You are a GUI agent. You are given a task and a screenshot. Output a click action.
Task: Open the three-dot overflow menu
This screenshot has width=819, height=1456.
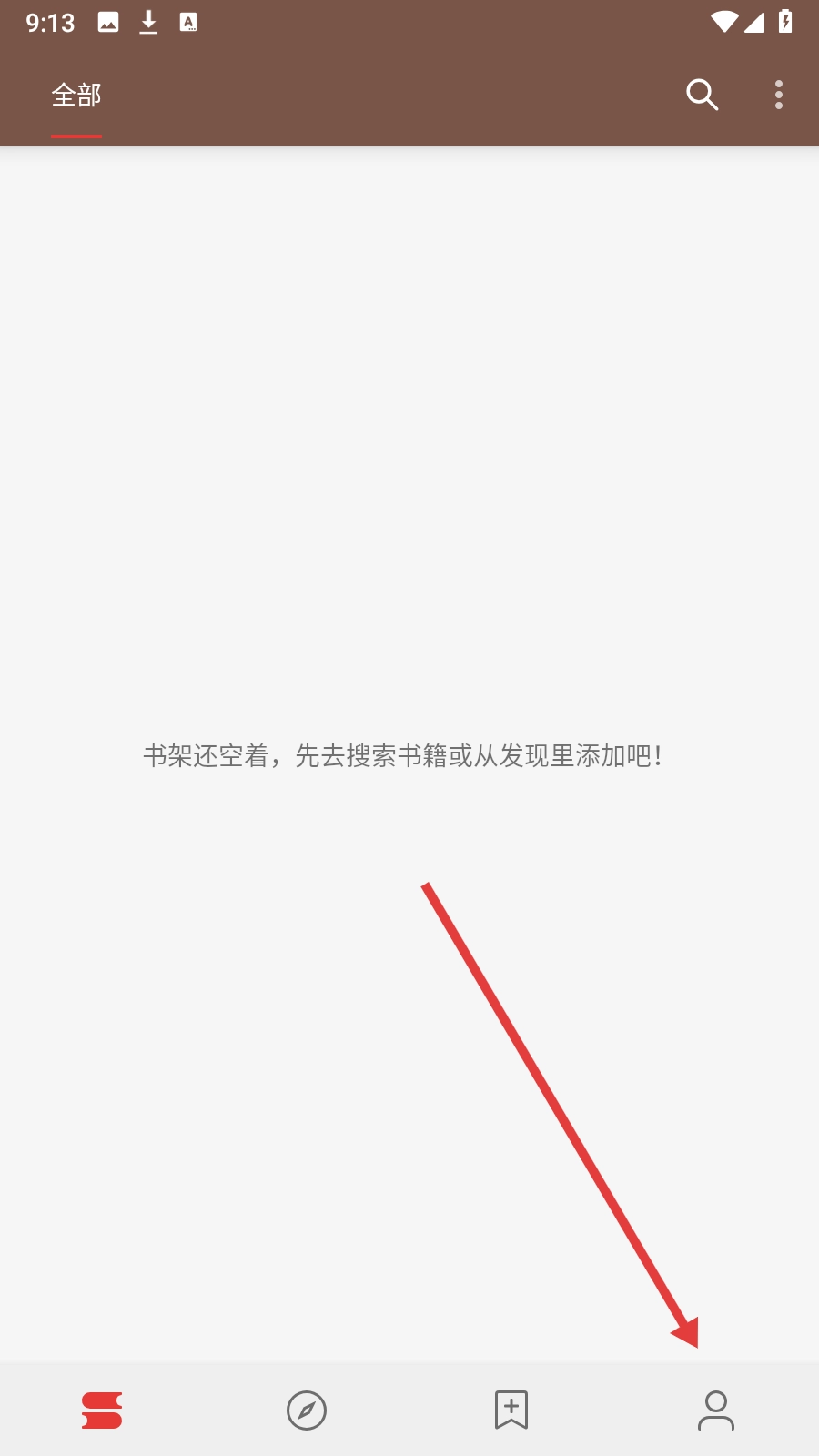tap(779, 95)
